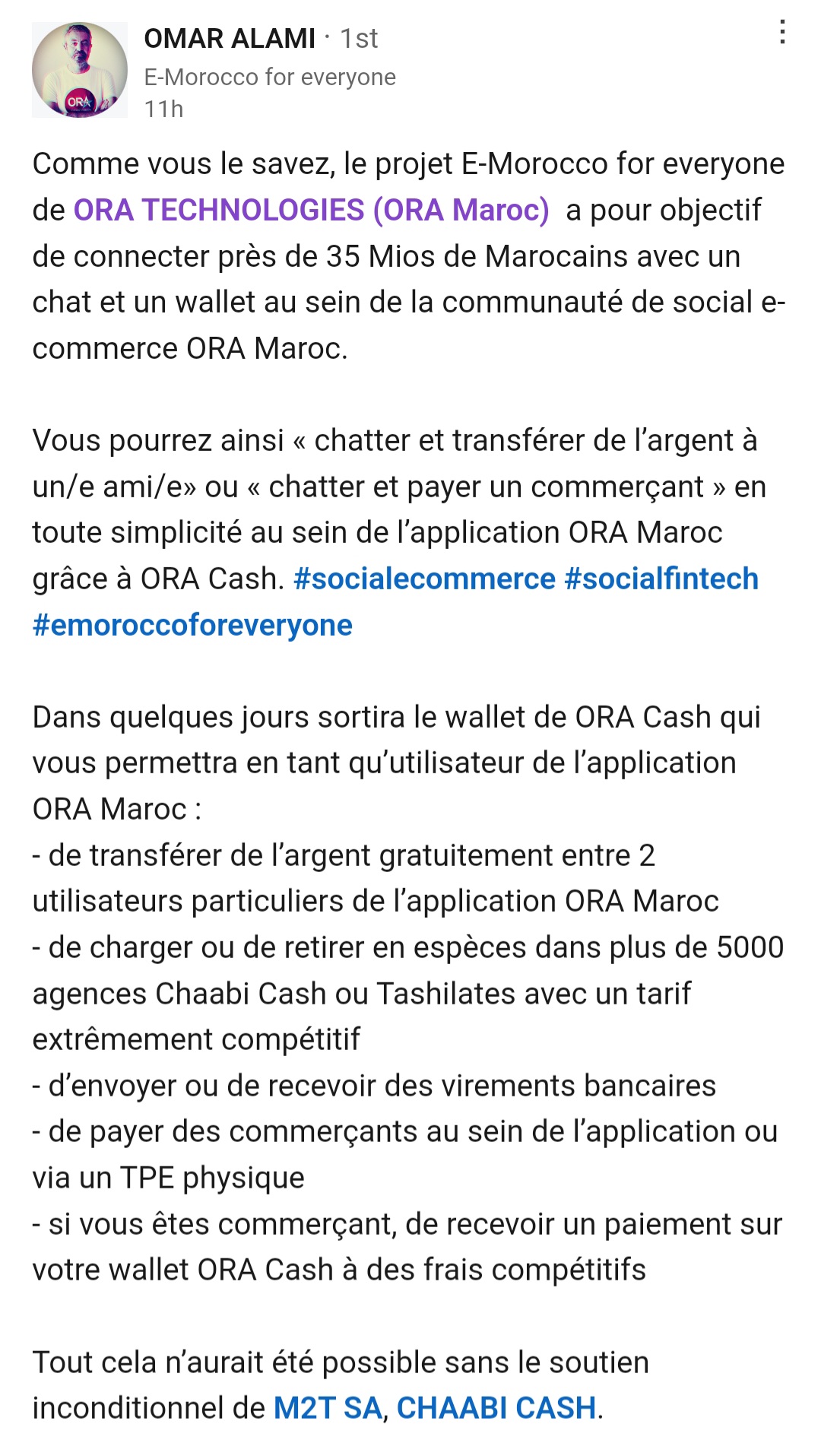
Task: Open the post overflow menu
Action: tap(782, 33)
